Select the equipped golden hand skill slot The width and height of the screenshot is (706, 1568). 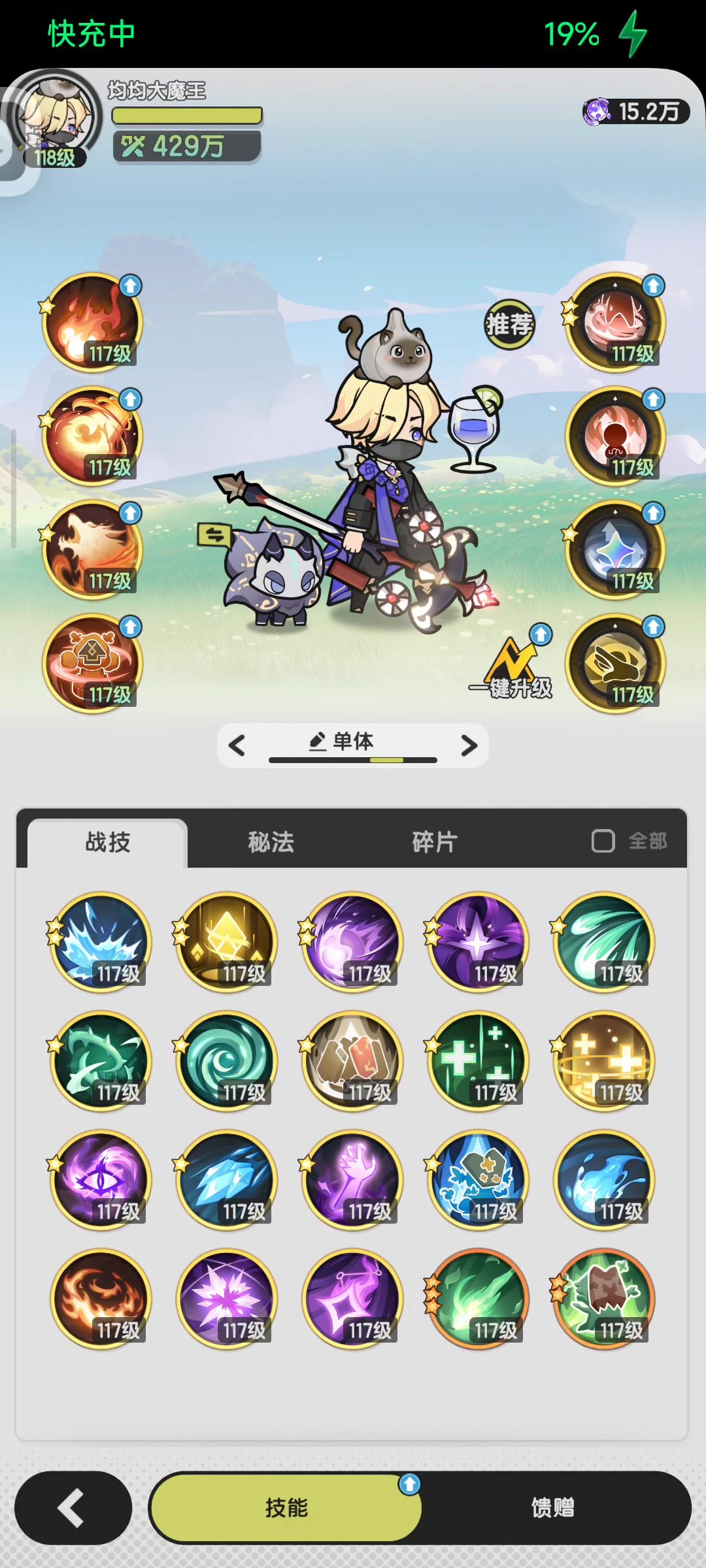coord(615,664)
